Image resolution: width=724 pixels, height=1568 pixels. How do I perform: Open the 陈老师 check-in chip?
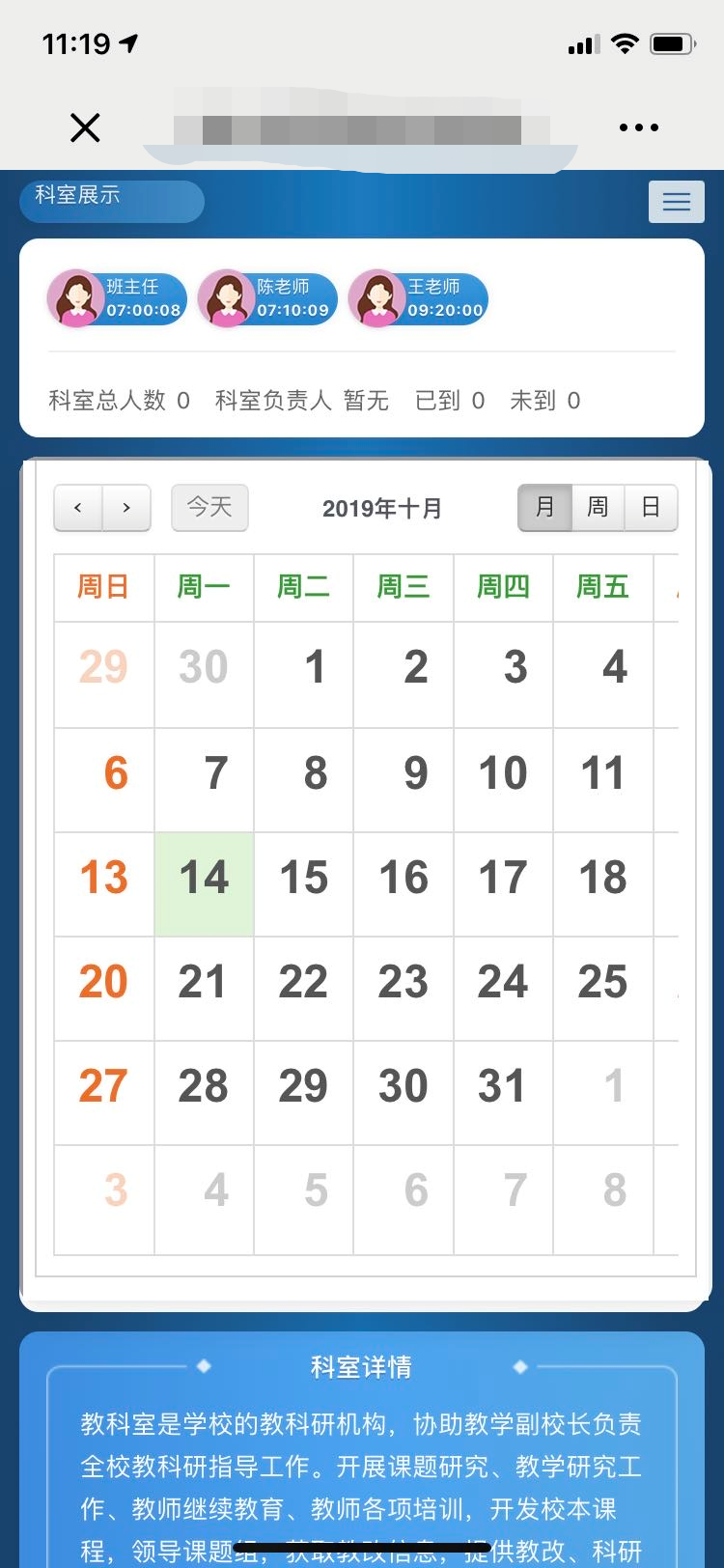[x=268, y=298]
